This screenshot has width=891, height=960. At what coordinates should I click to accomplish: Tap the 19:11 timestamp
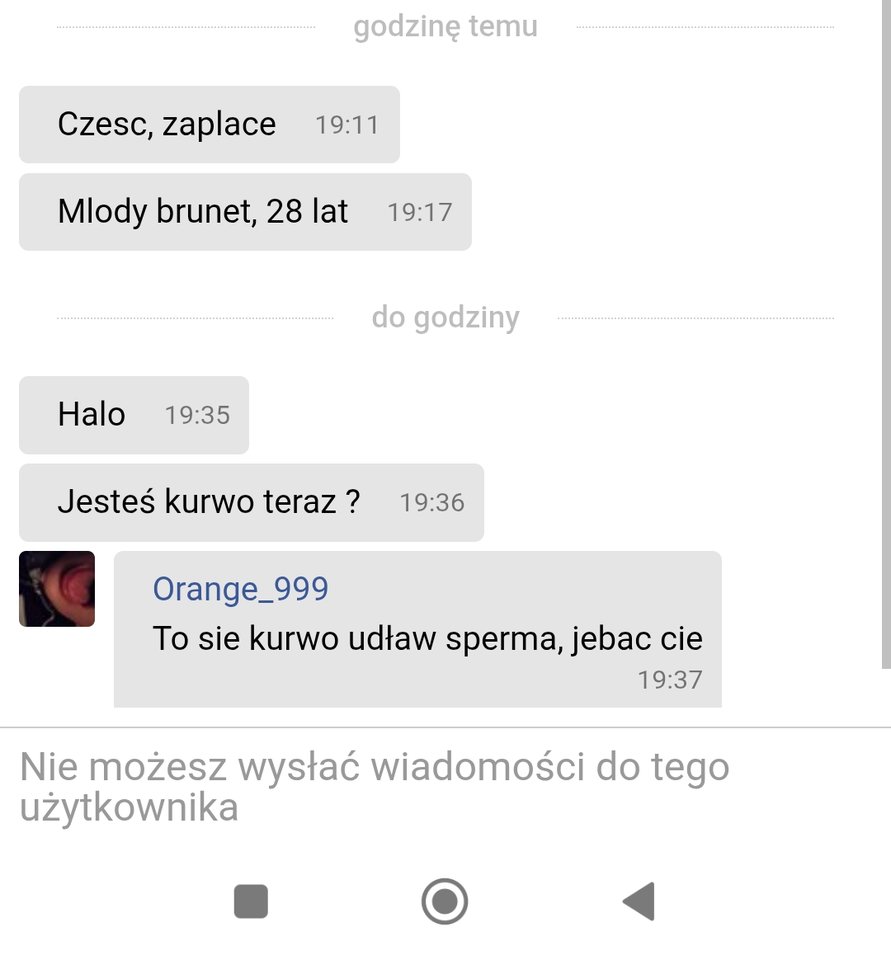(x=347, y=125)
